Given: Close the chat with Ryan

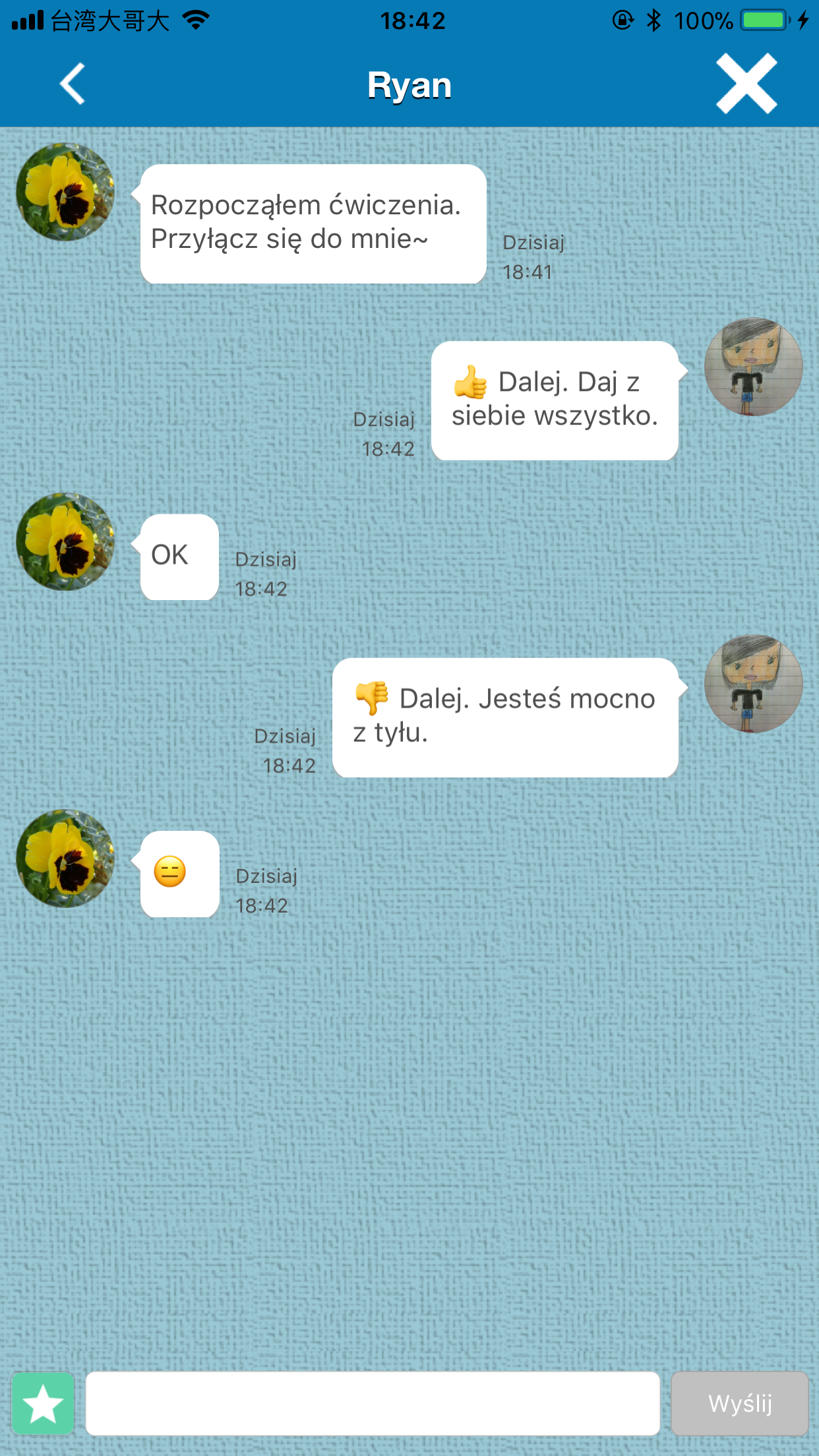Looking at the screenshot, I should (746, 84).
